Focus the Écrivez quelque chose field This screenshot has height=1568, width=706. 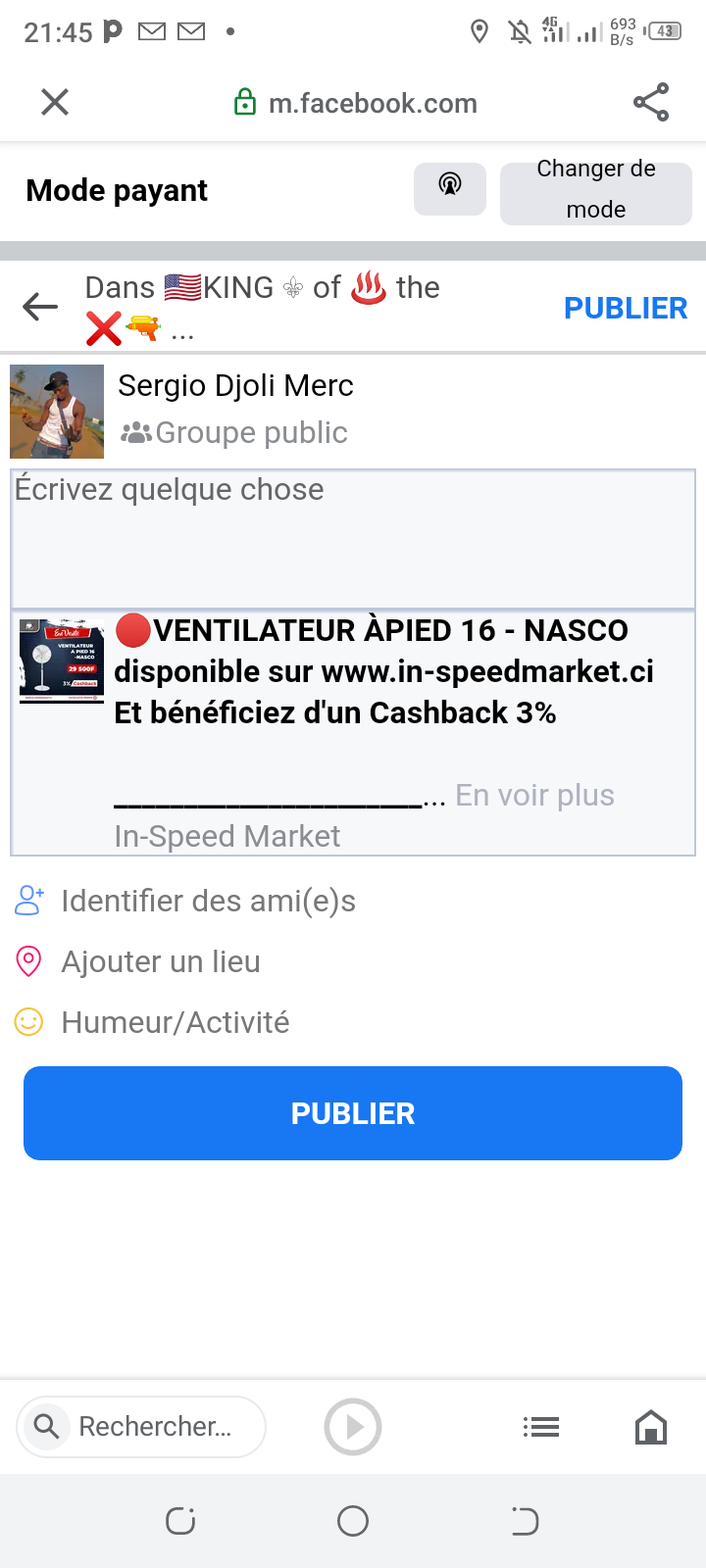[x=353, y=539]
